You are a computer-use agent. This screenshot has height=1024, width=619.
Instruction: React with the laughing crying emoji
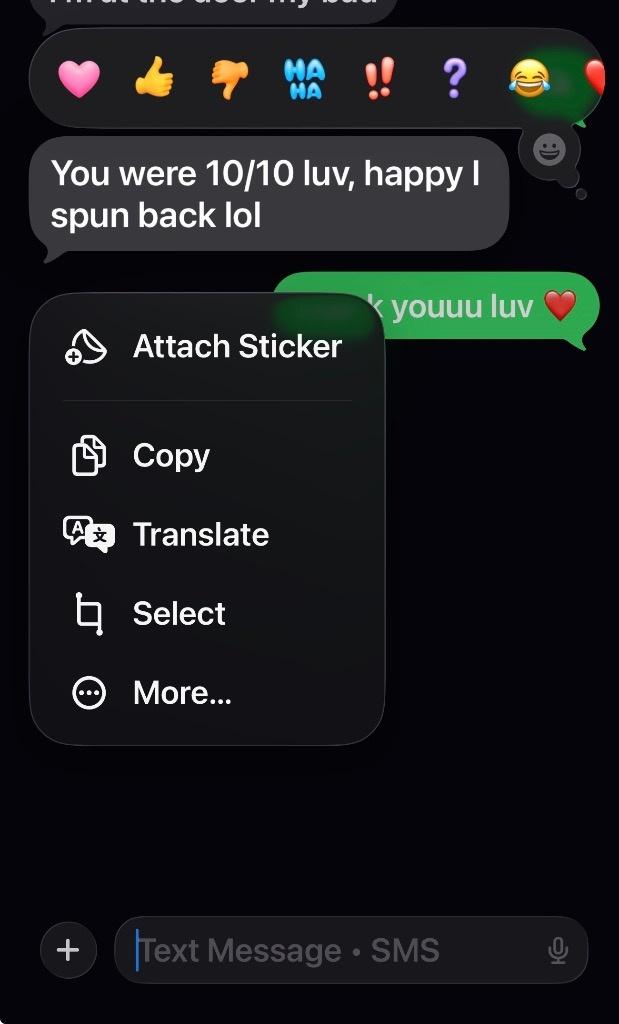pyautogui.click(x=530, y=79)
